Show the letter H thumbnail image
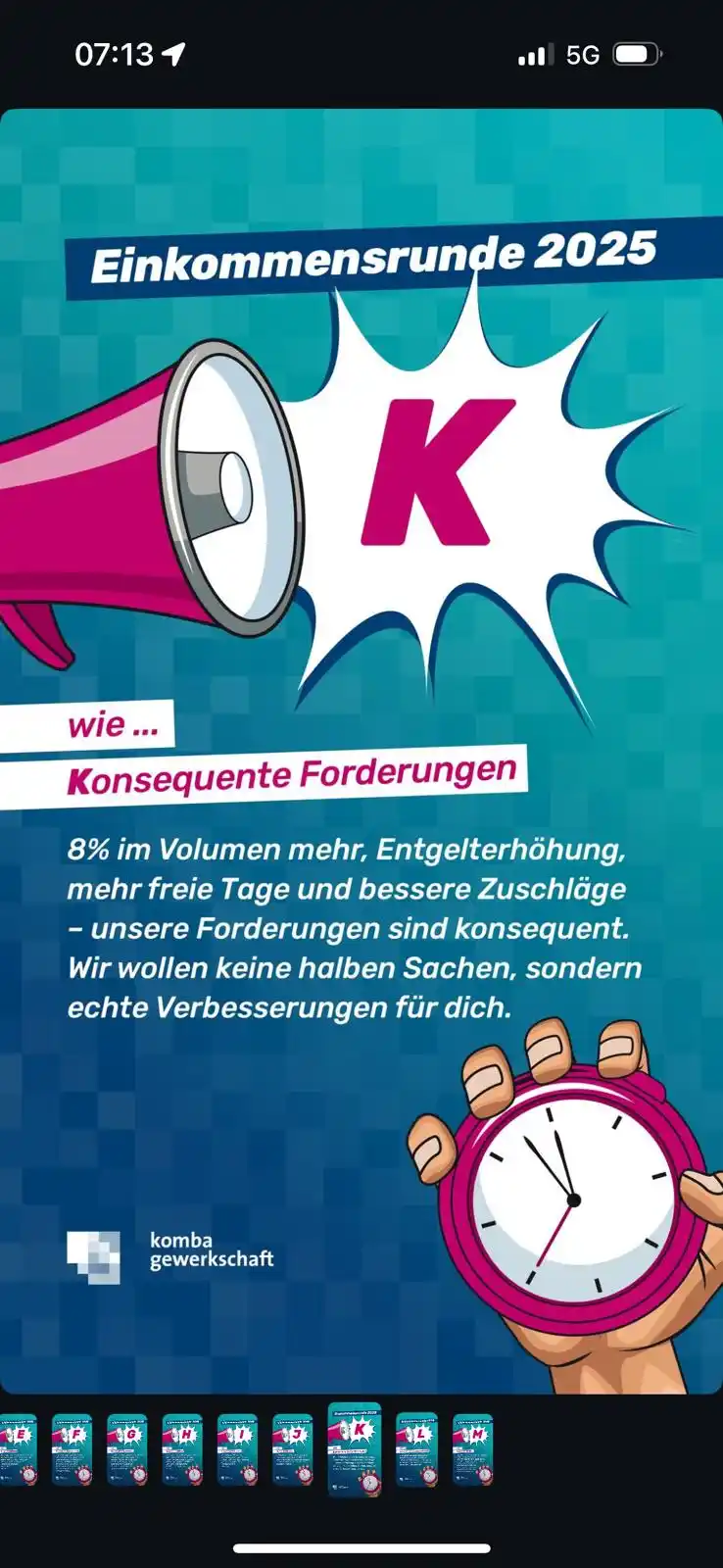The height and width of the screenshot is (1568, 723). pos(182,1449)
